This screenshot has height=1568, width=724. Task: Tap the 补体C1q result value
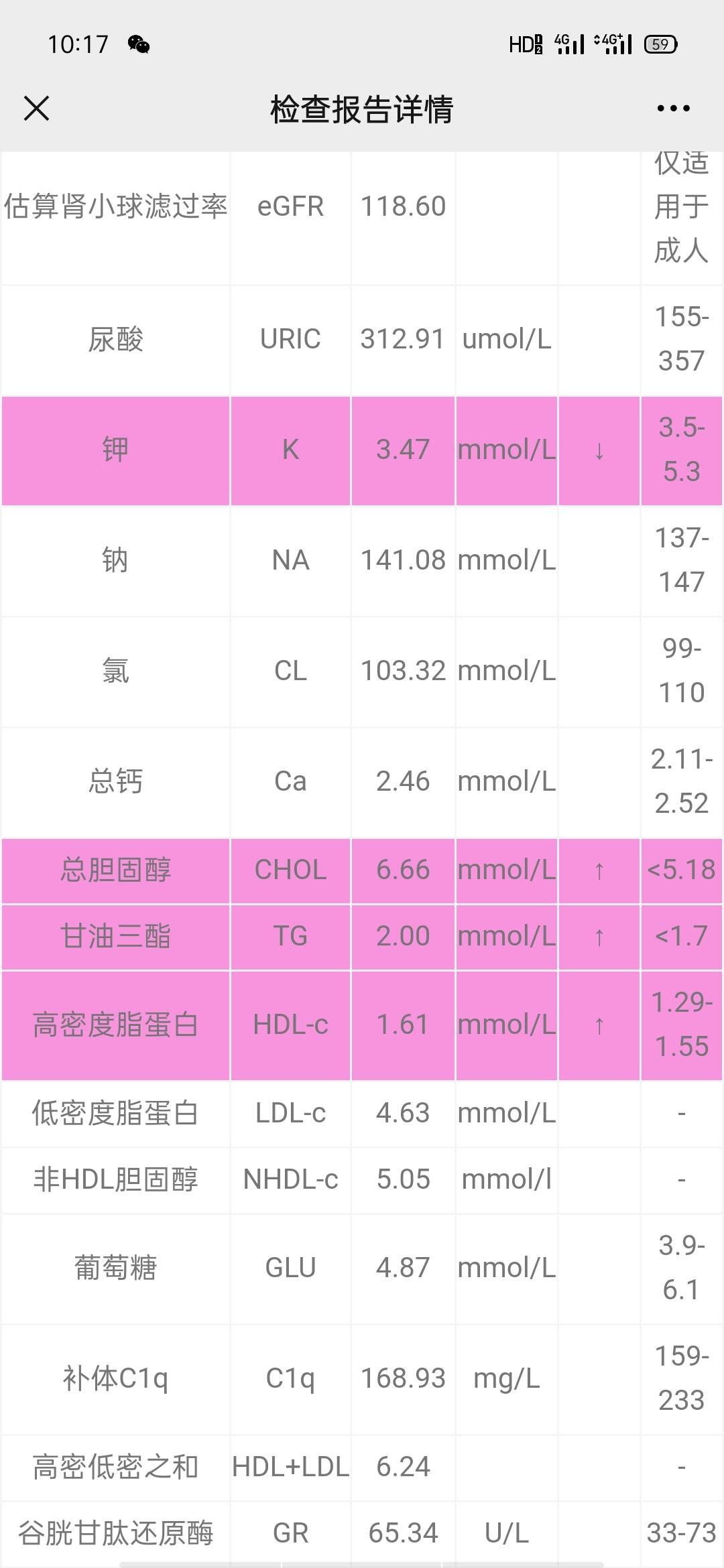tap(402, 1378)
